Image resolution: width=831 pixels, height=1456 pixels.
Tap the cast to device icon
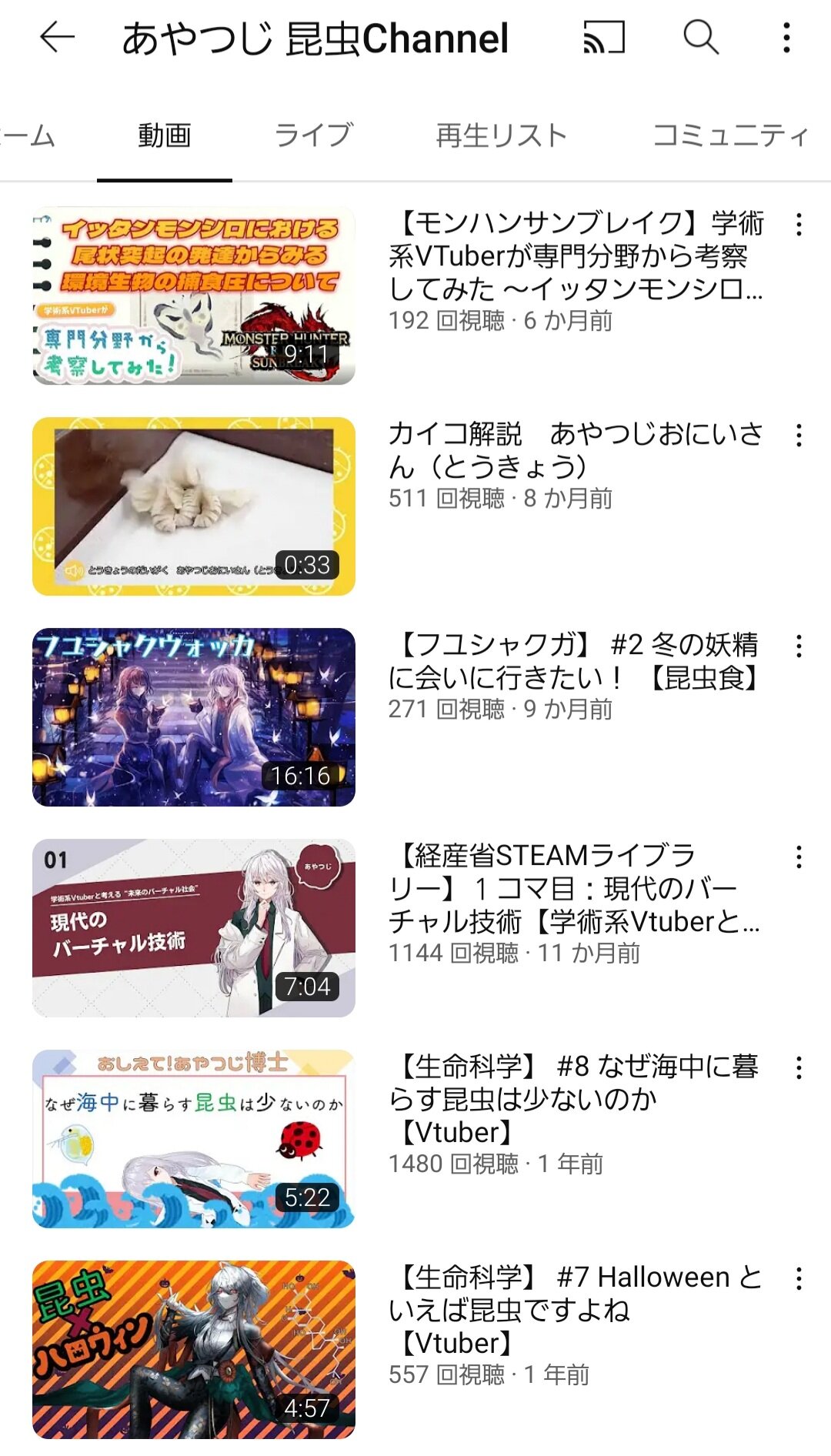(604, 37)
